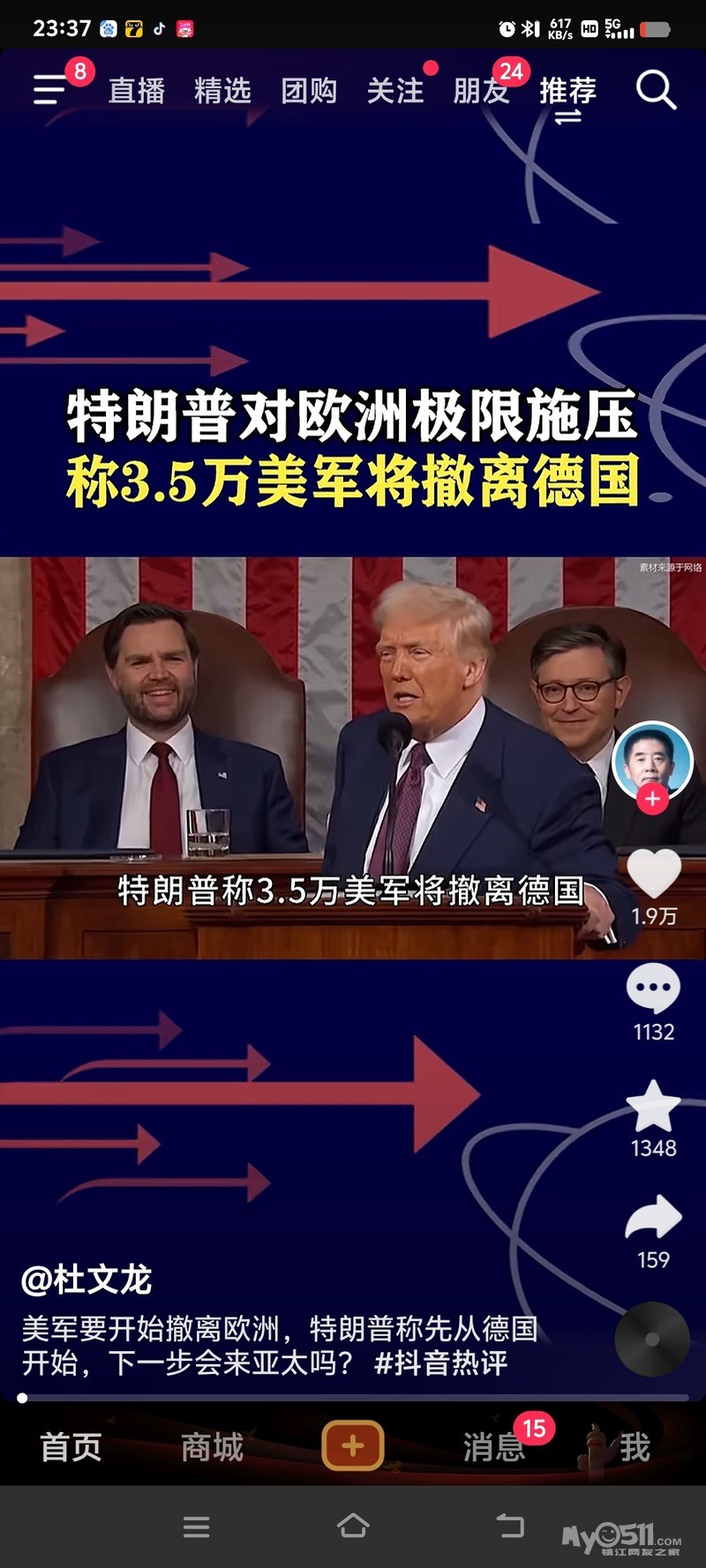Viewport: 706px width, 1568px height.
Task: Open the search magnifier
Action: (x=656, y=90)
